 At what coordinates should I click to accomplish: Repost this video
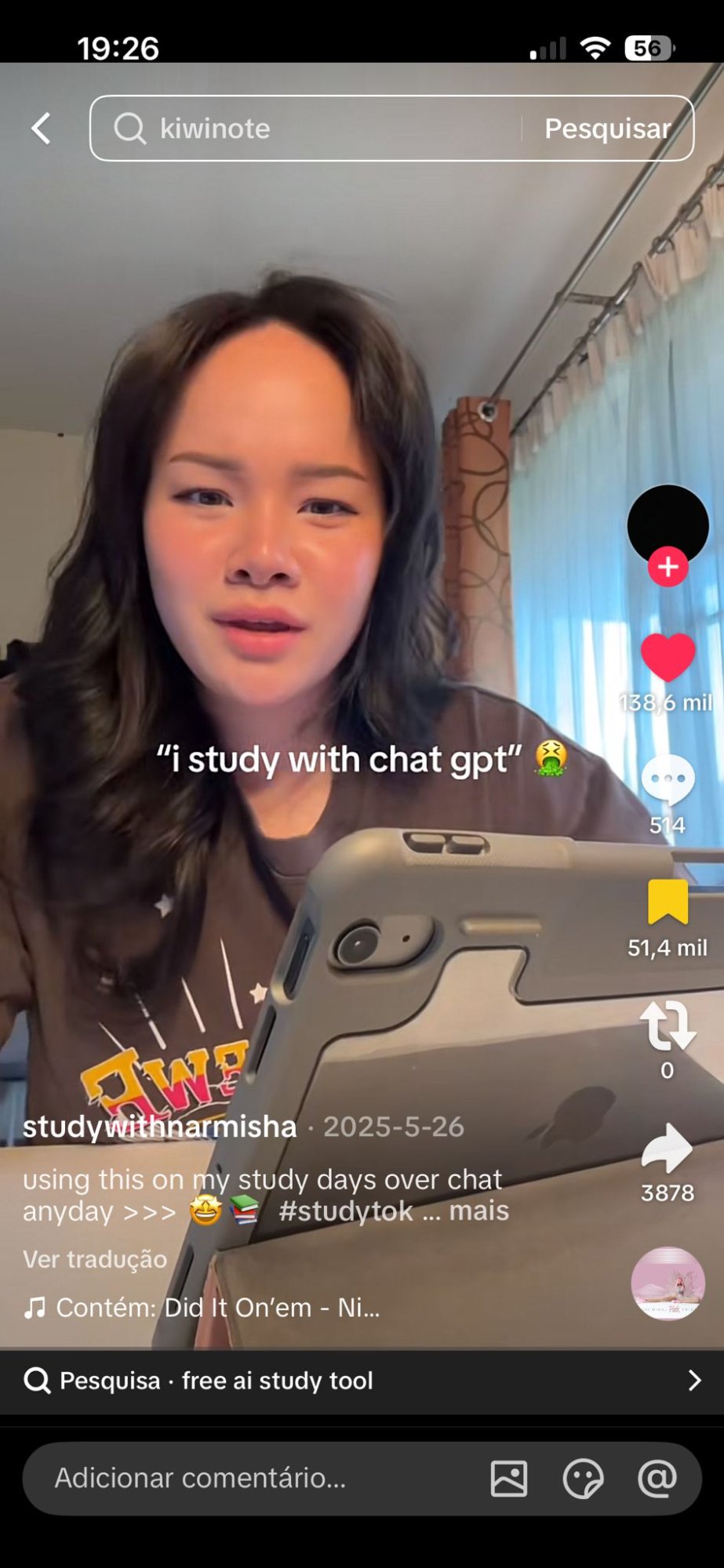[668, 1025]
